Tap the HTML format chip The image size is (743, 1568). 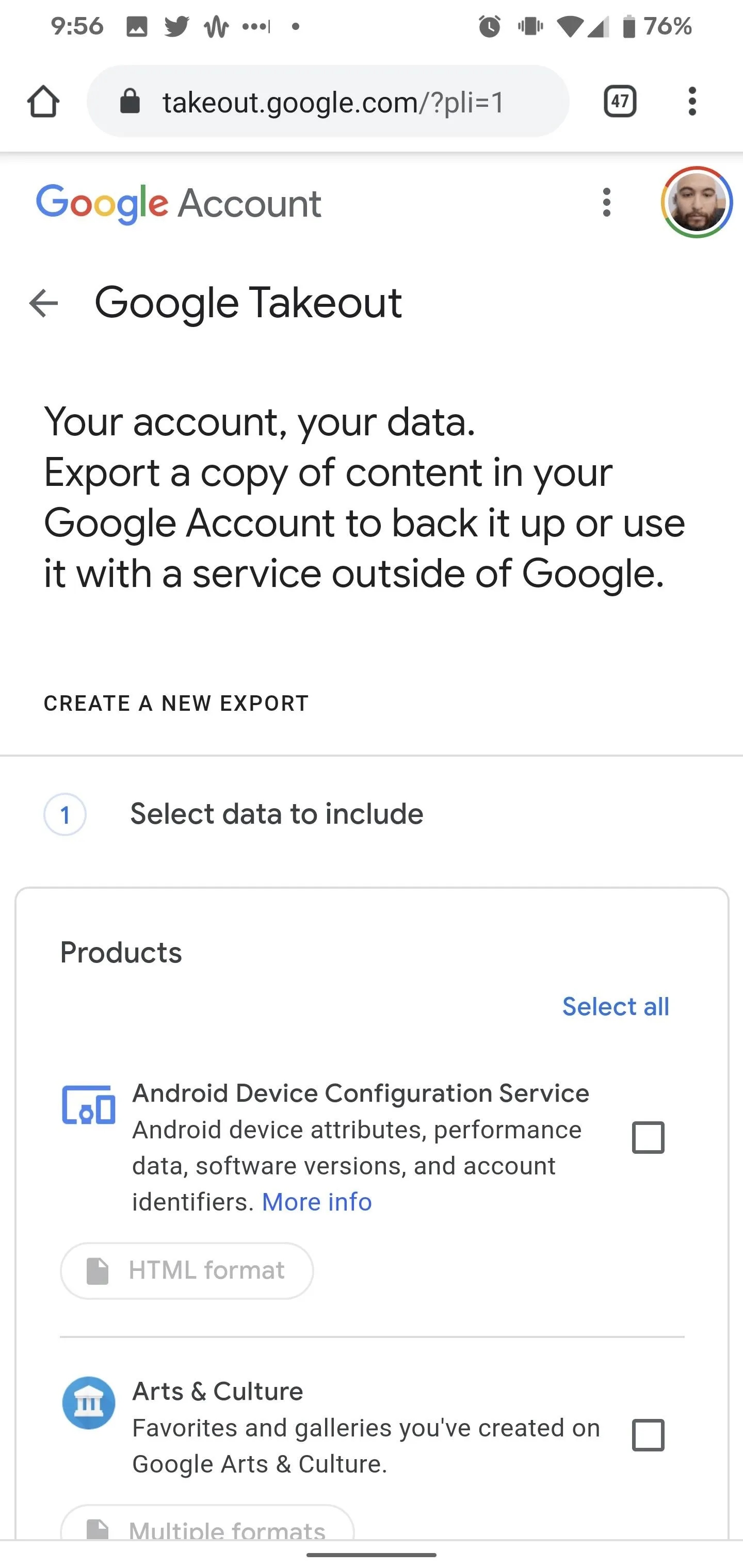tap(187, 1271)
